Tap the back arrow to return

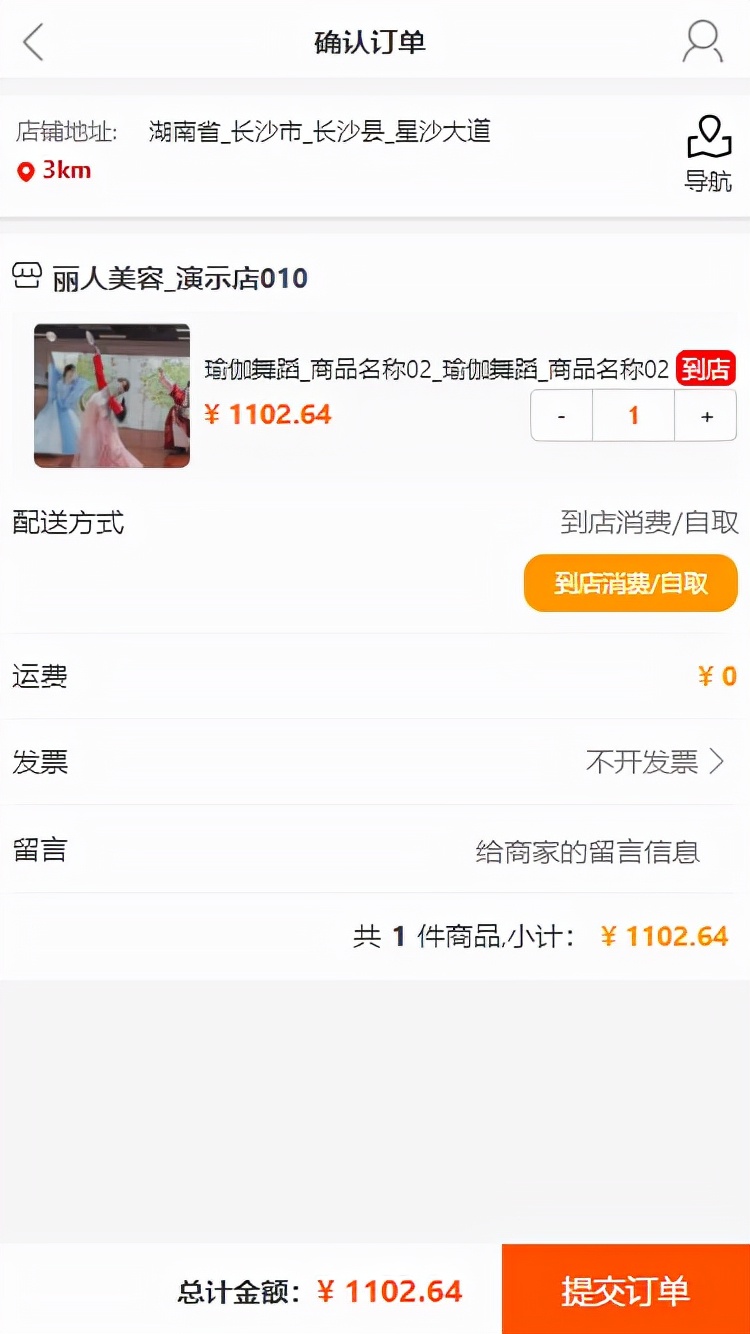(x=33, y=43)
